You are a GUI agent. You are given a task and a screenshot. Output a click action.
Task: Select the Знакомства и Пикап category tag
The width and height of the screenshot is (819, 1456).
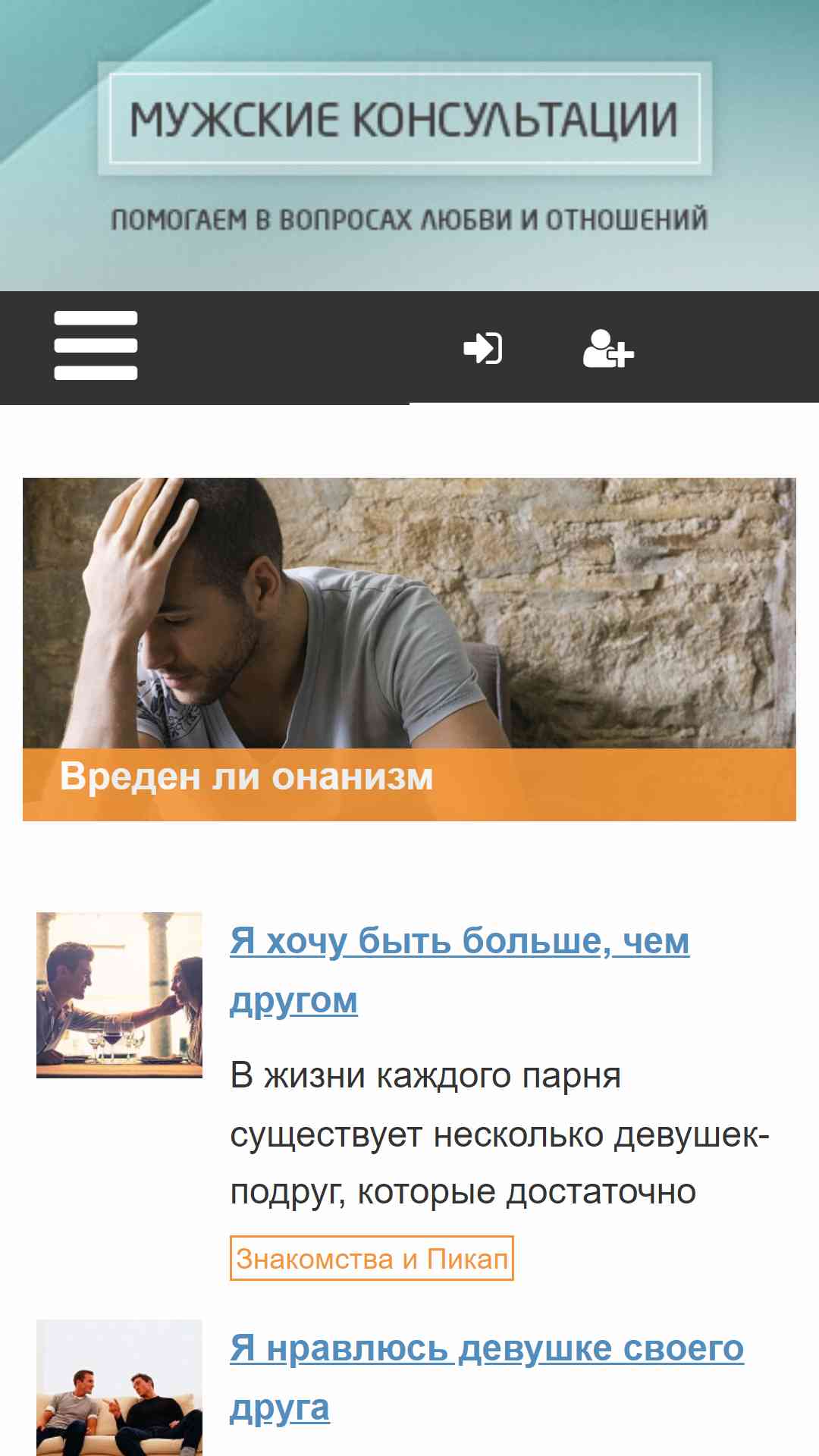[x=372, y=1258]
